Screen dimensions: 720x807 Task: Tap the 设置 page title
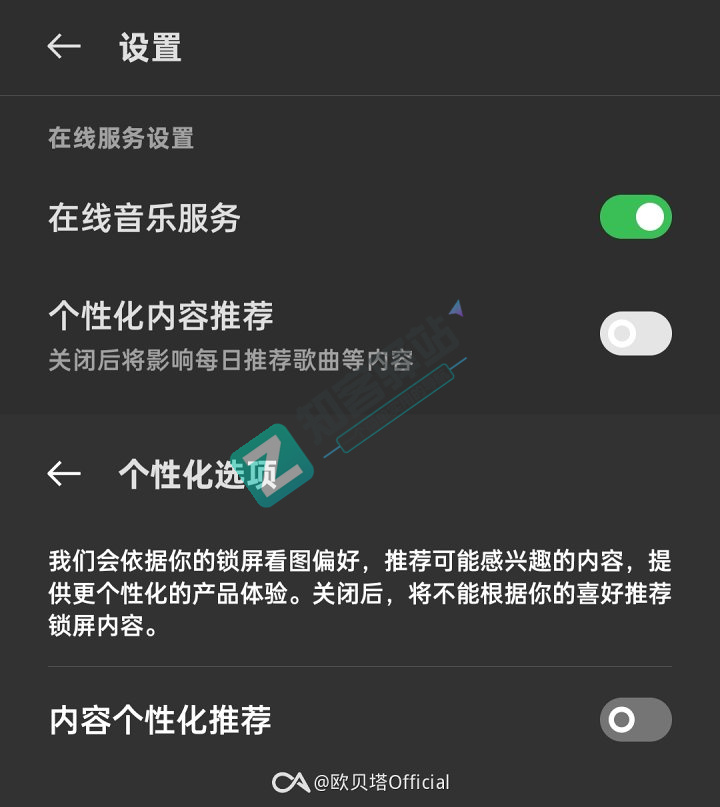pyautogui.click(x=152, y=47)
